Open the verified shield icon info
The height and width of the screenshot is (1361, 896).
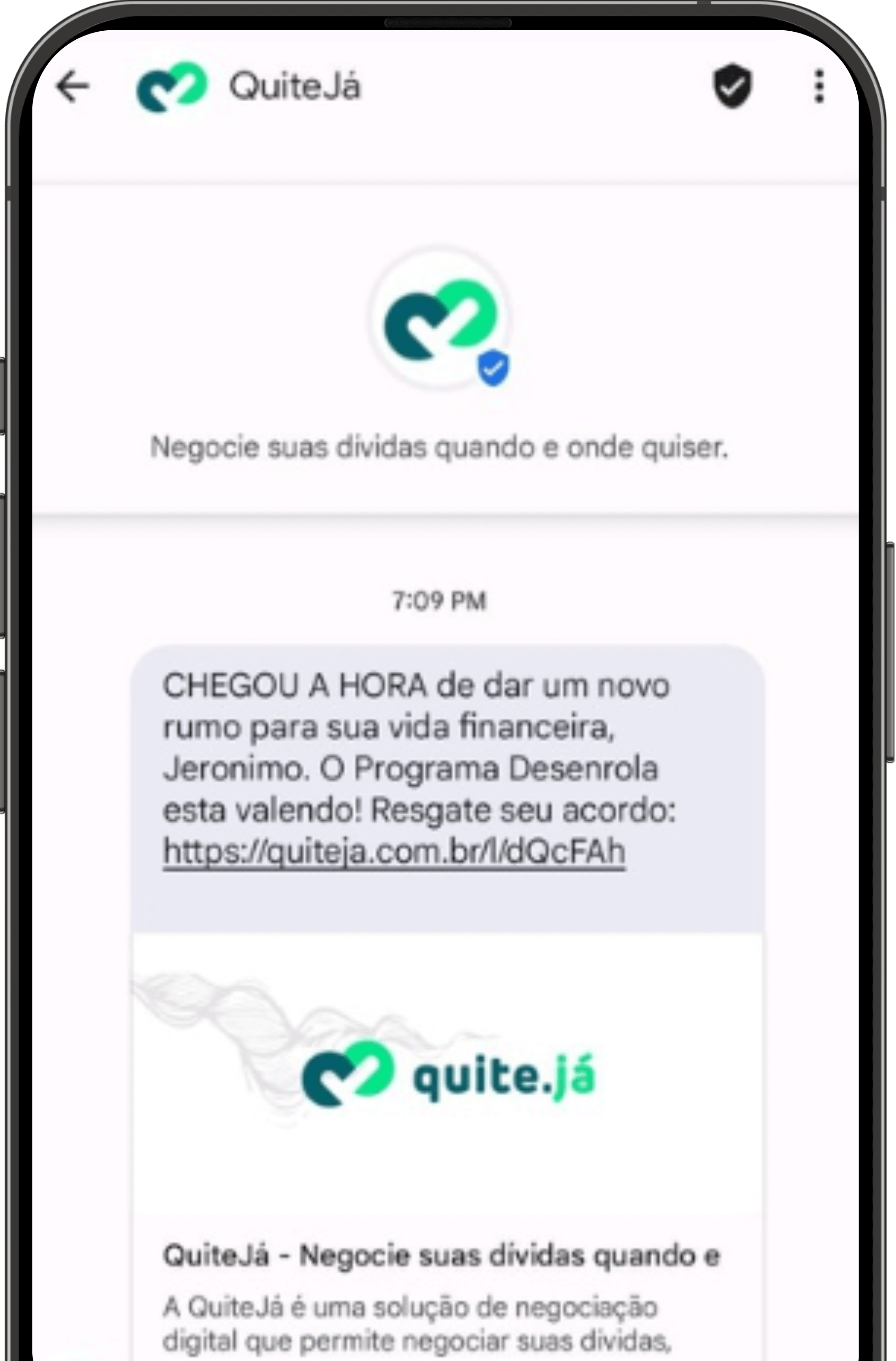coord(732,87)
